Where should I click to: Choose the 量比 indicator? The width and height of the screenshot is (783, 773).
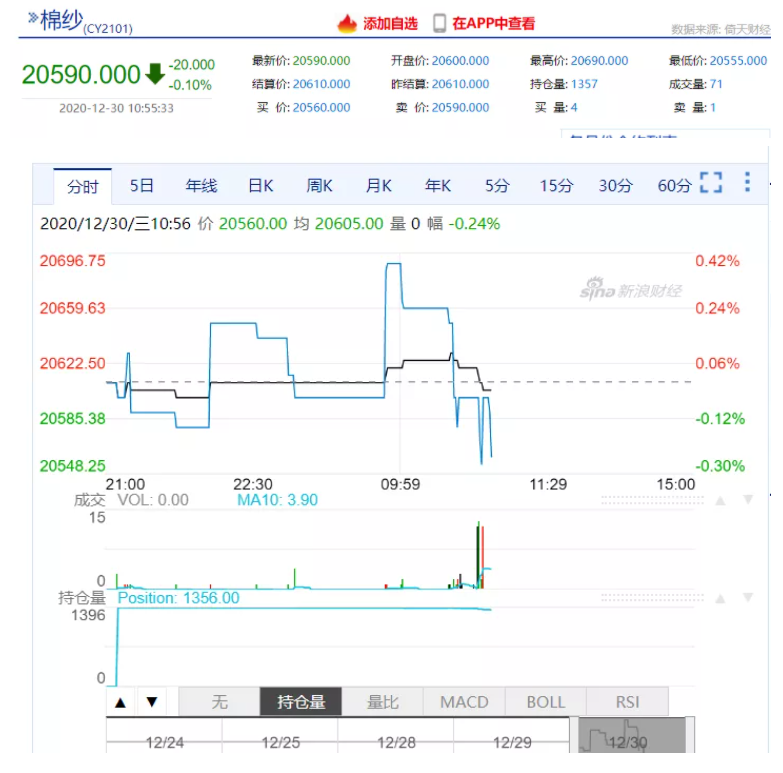[383, 702]
